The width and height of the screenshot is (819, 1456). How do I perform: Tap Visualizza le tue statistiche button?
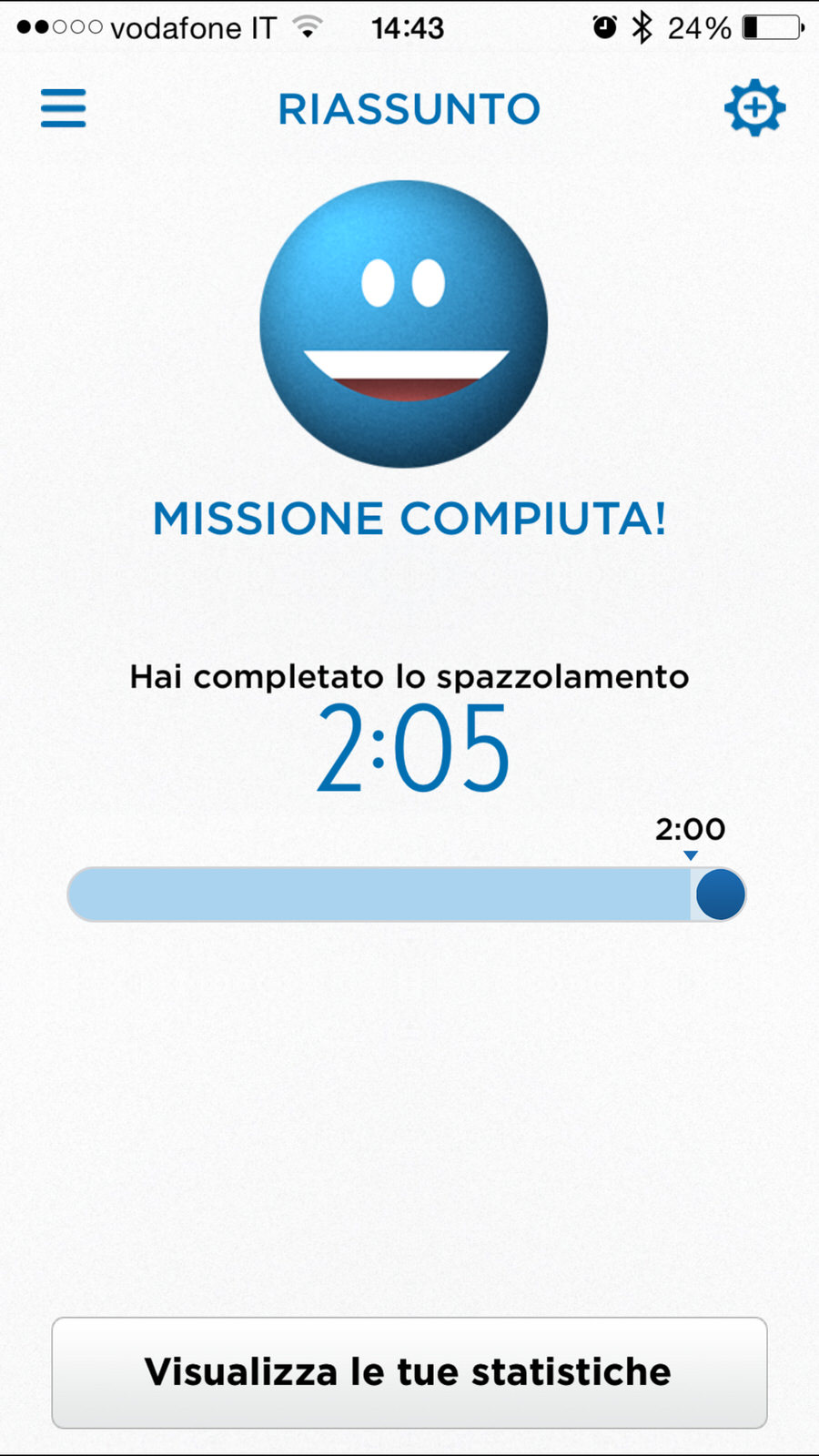409,1372
